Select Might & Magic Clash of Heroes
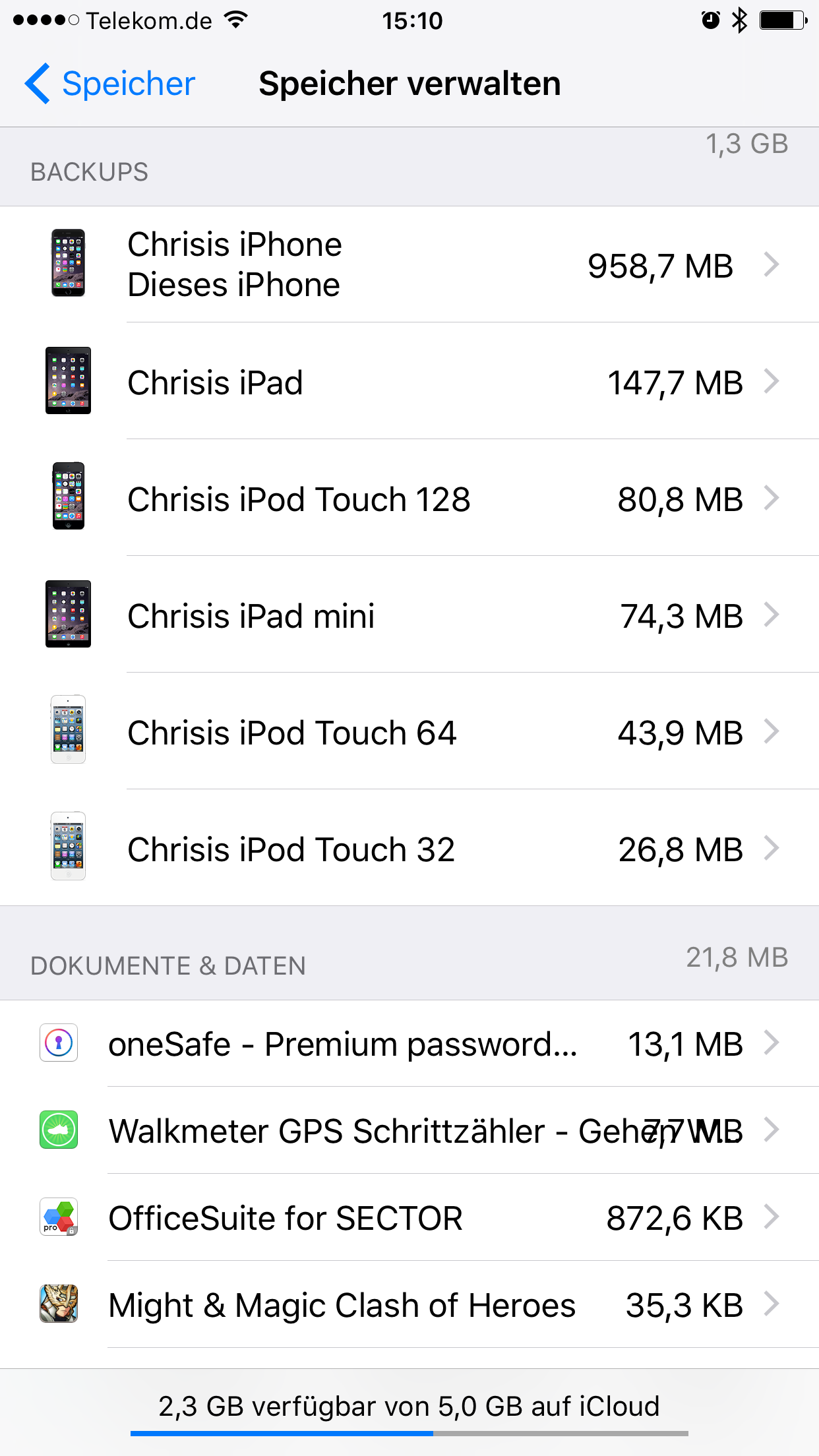 pyautogui.click(x=409, y=1304)
